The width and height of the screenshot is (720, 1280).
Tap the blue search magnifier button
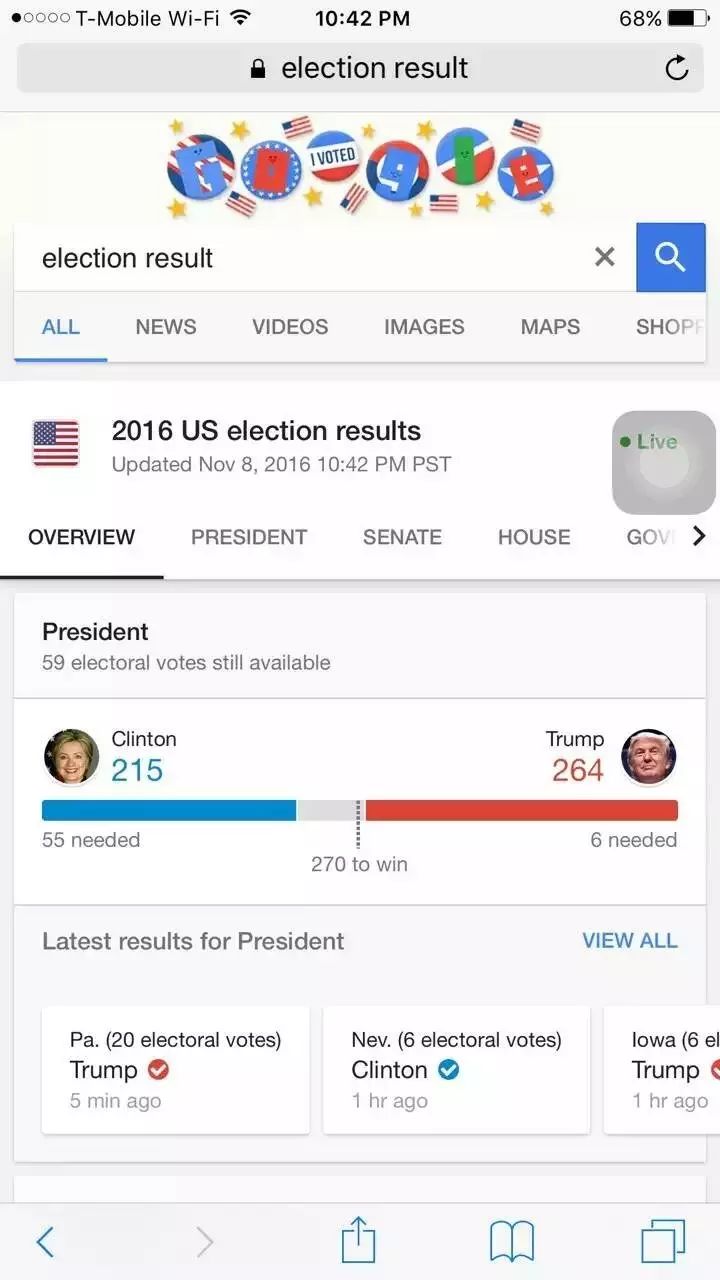coord(670,257)
